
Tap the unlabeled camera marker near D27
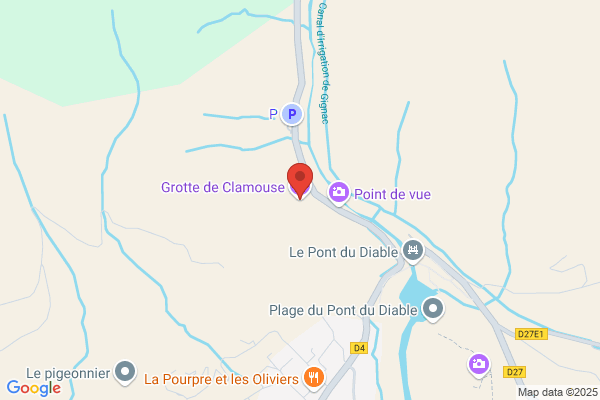pyautogui.click(x=479, y=365)
